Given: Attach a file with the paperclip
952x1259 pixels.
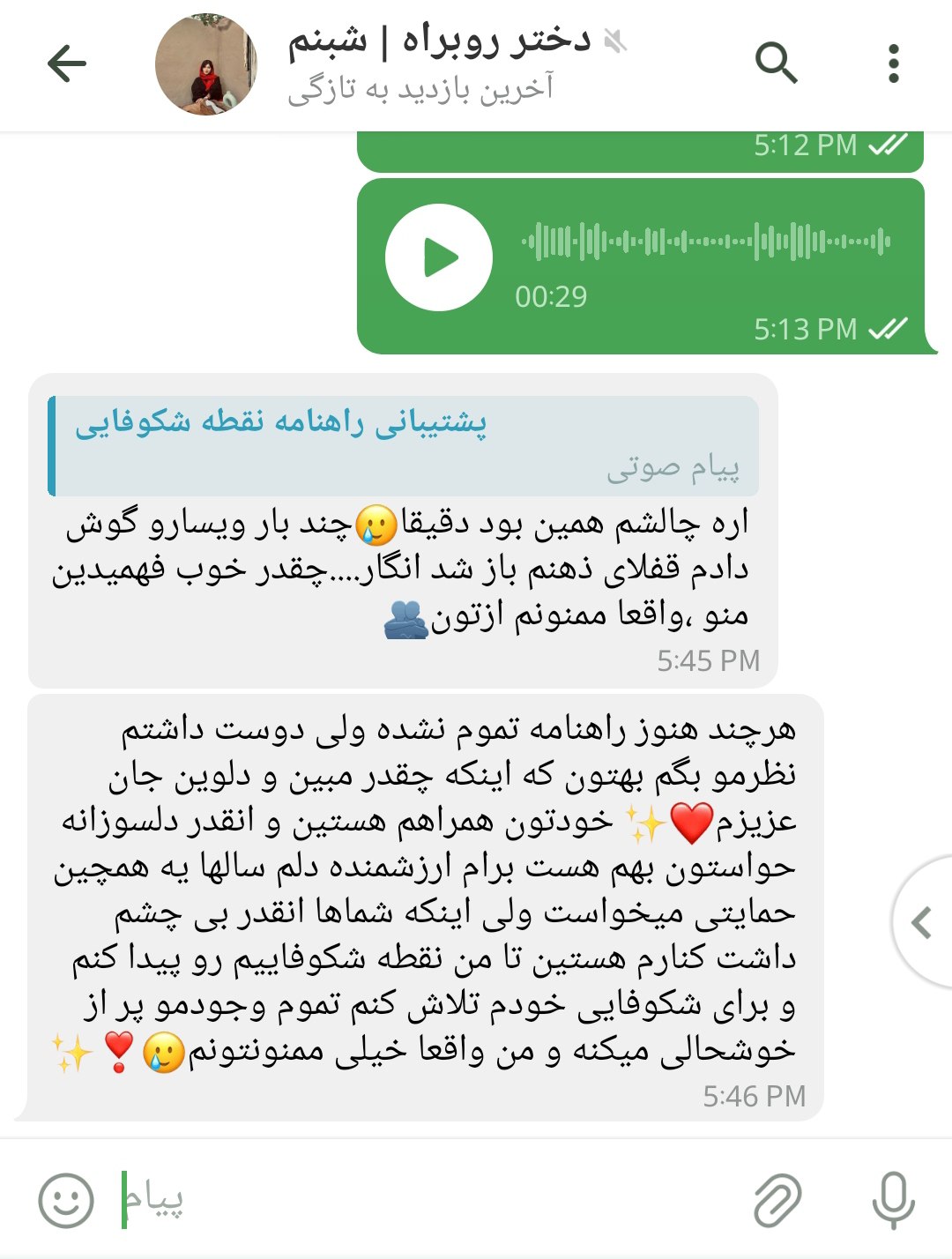Looking at the screenshot, I should point(777,1200).
